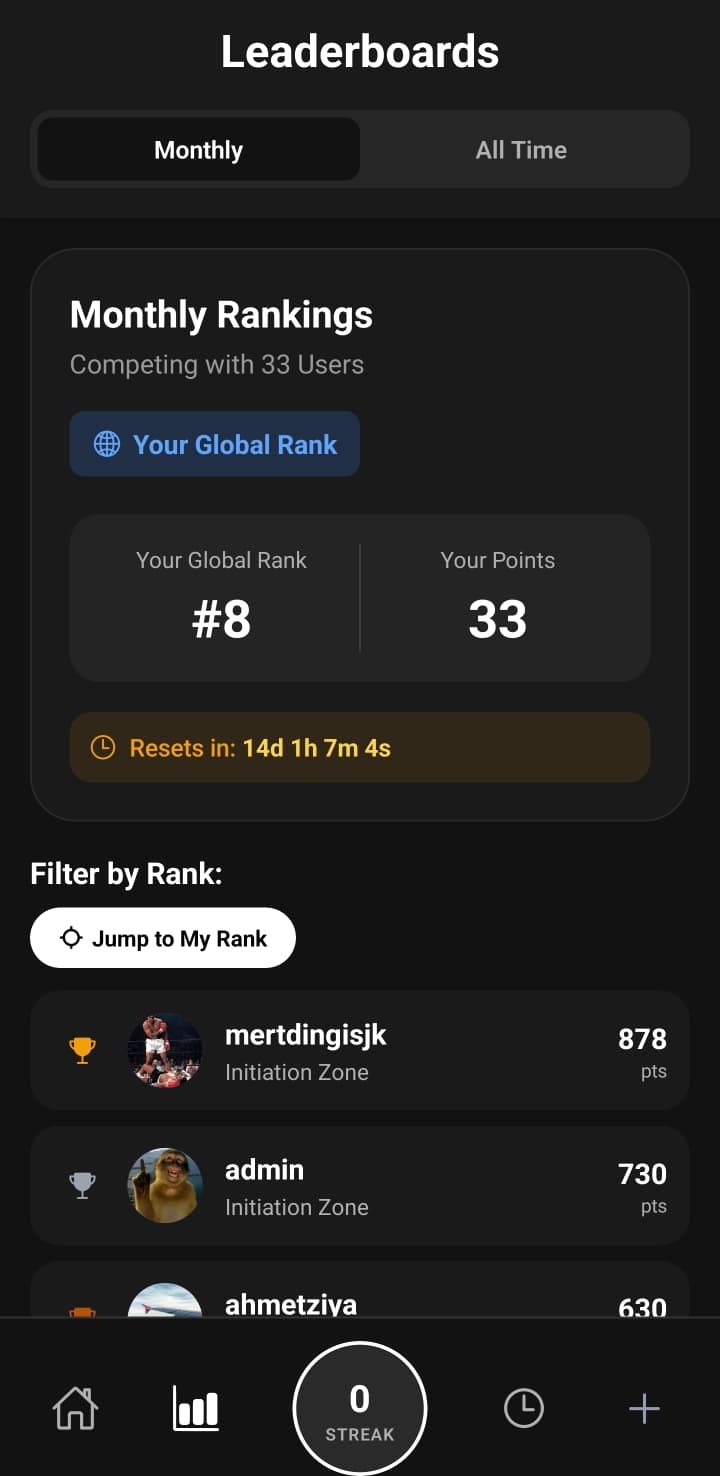Image resolution: width=720 pixels, height=1476 pixels.
Task: Tap the central streak button
Action: (x=360, y=1409)
